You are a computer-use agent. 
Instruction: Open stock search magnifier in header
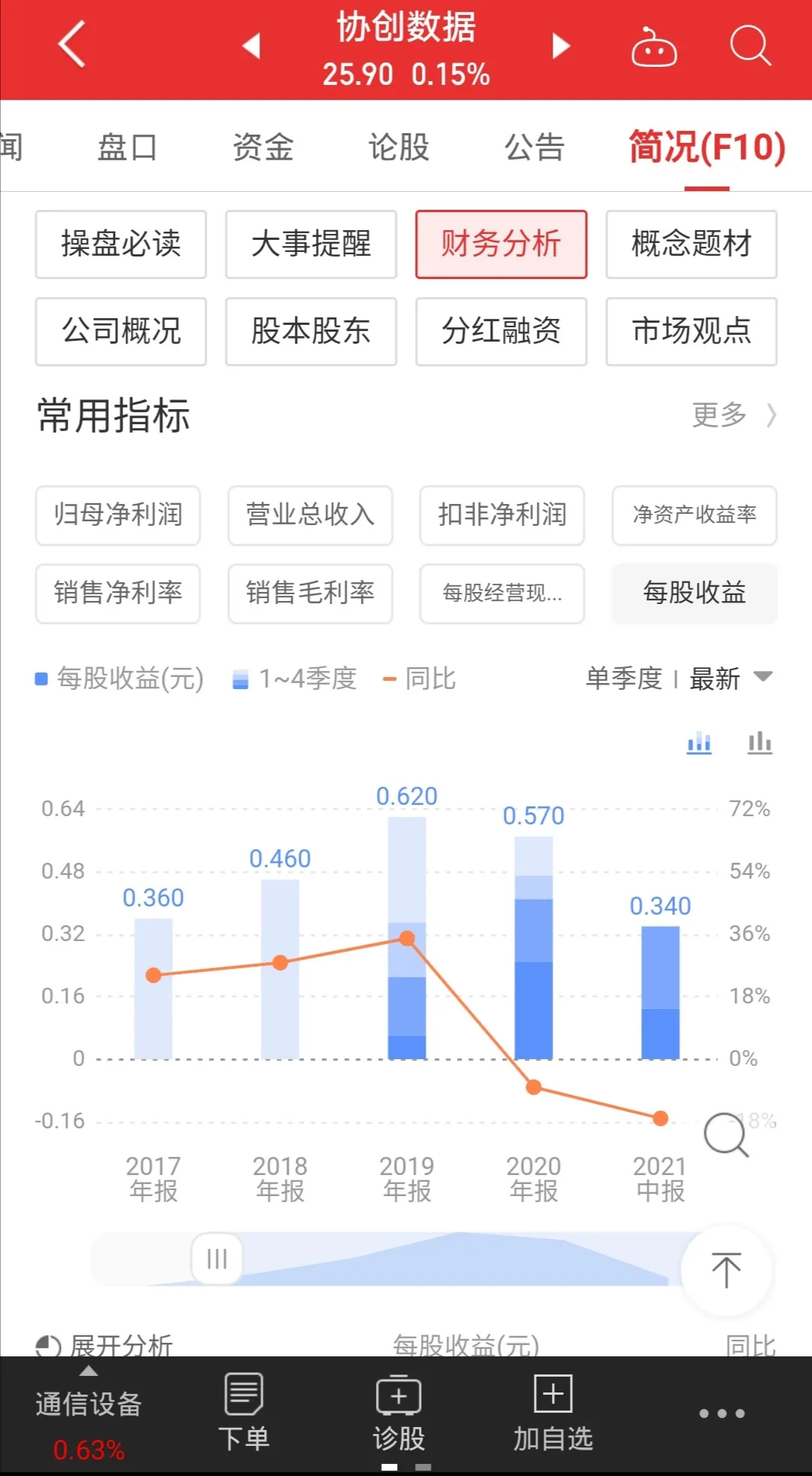pos(750,47)
